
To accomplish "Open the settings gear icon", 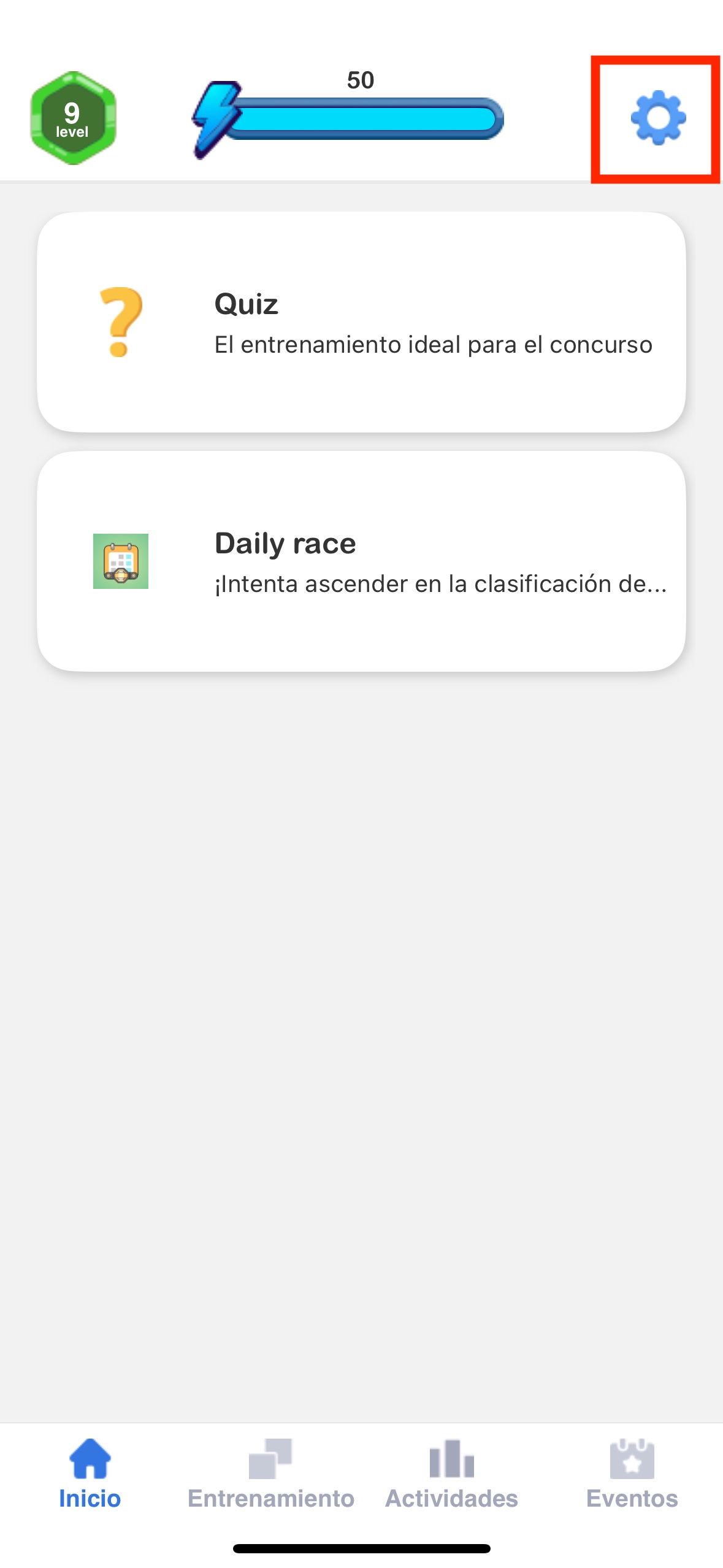I will click(x=657, y=118).
